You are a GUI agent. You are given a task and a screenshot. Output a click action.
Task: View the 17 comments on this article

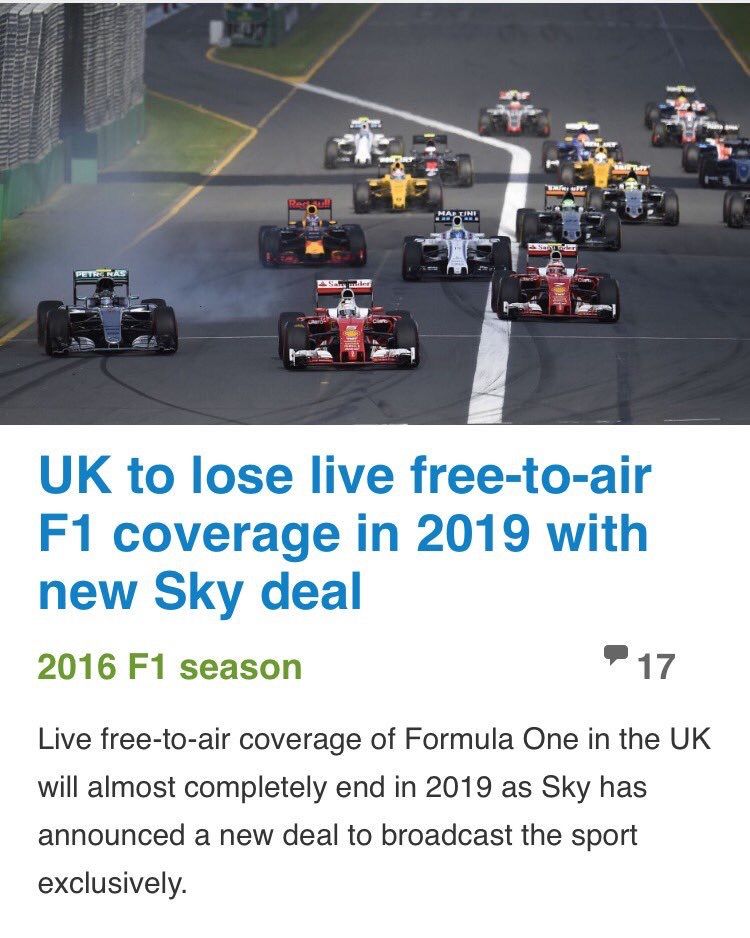[x=641, y=664]
